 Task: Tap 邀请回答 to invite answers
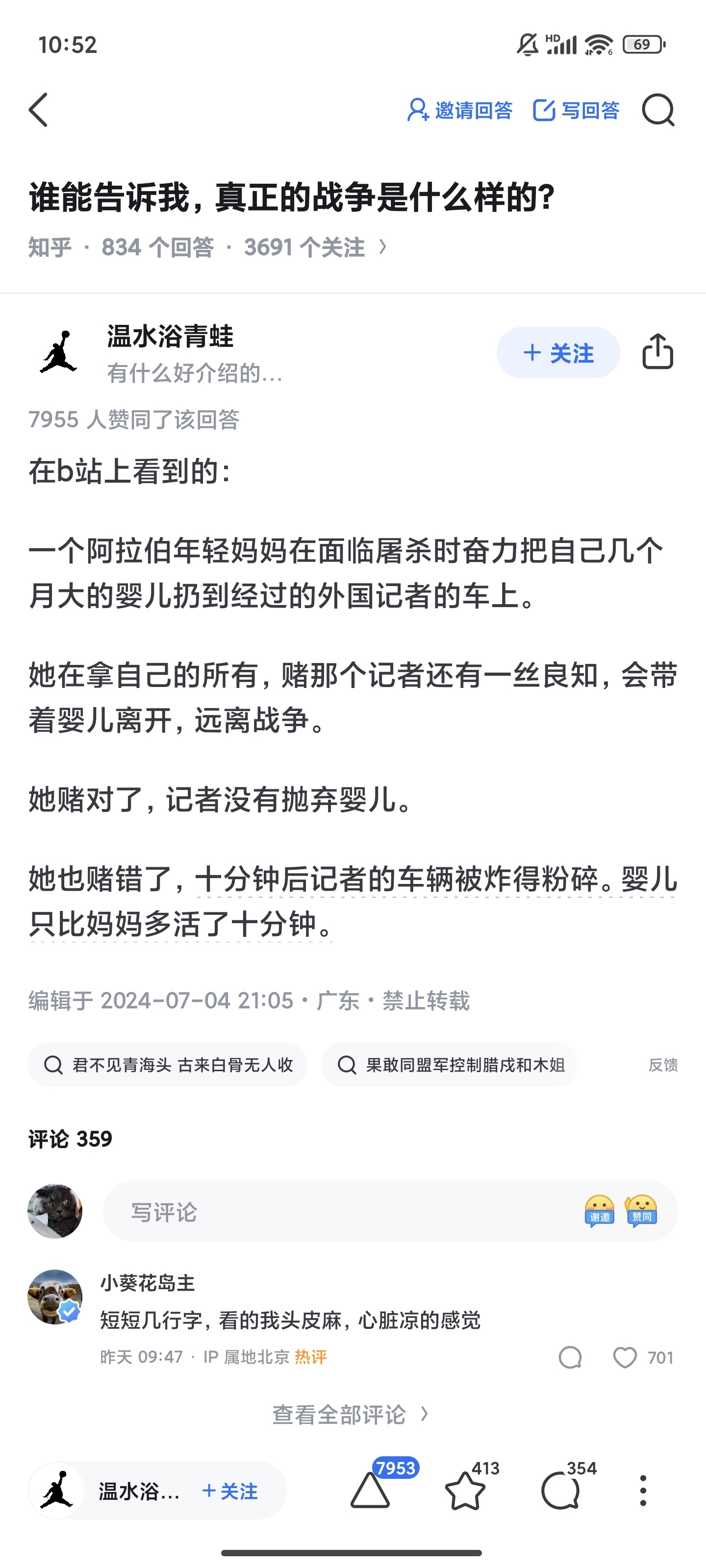(460, 110)
